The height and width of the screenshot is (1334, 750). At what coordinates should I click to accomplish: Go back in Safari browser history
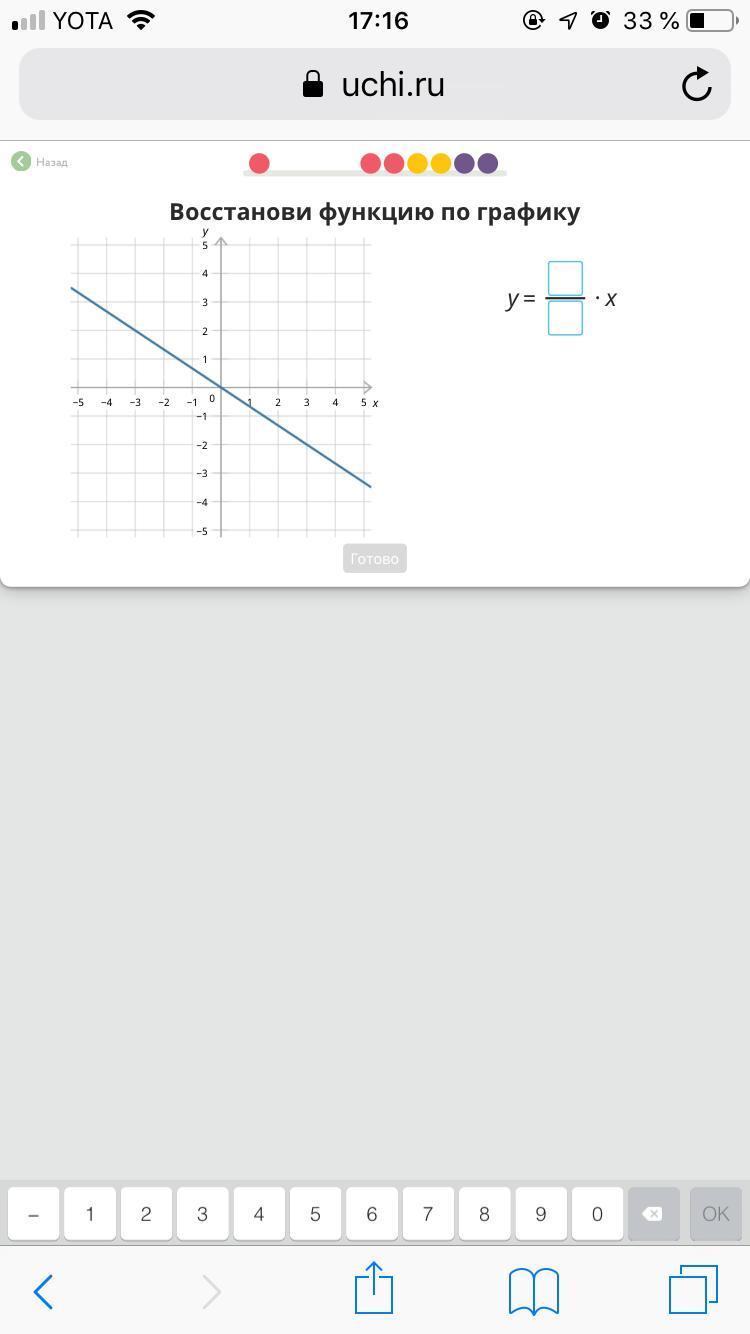43,1292
